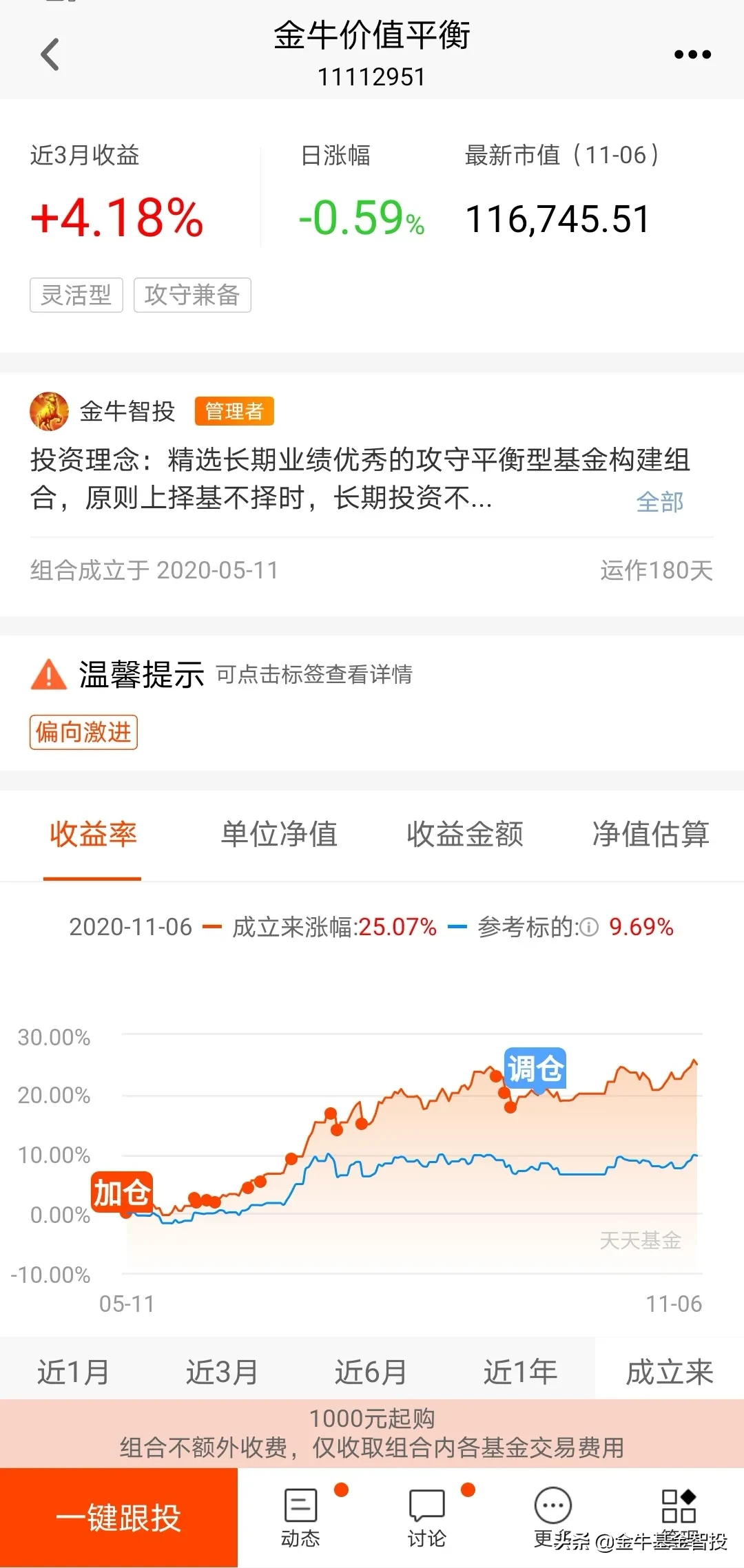This screenshot has height=1568, width=744.
Task: Switch to the 收益金额 tab
Action: click(x=465, y=833)
